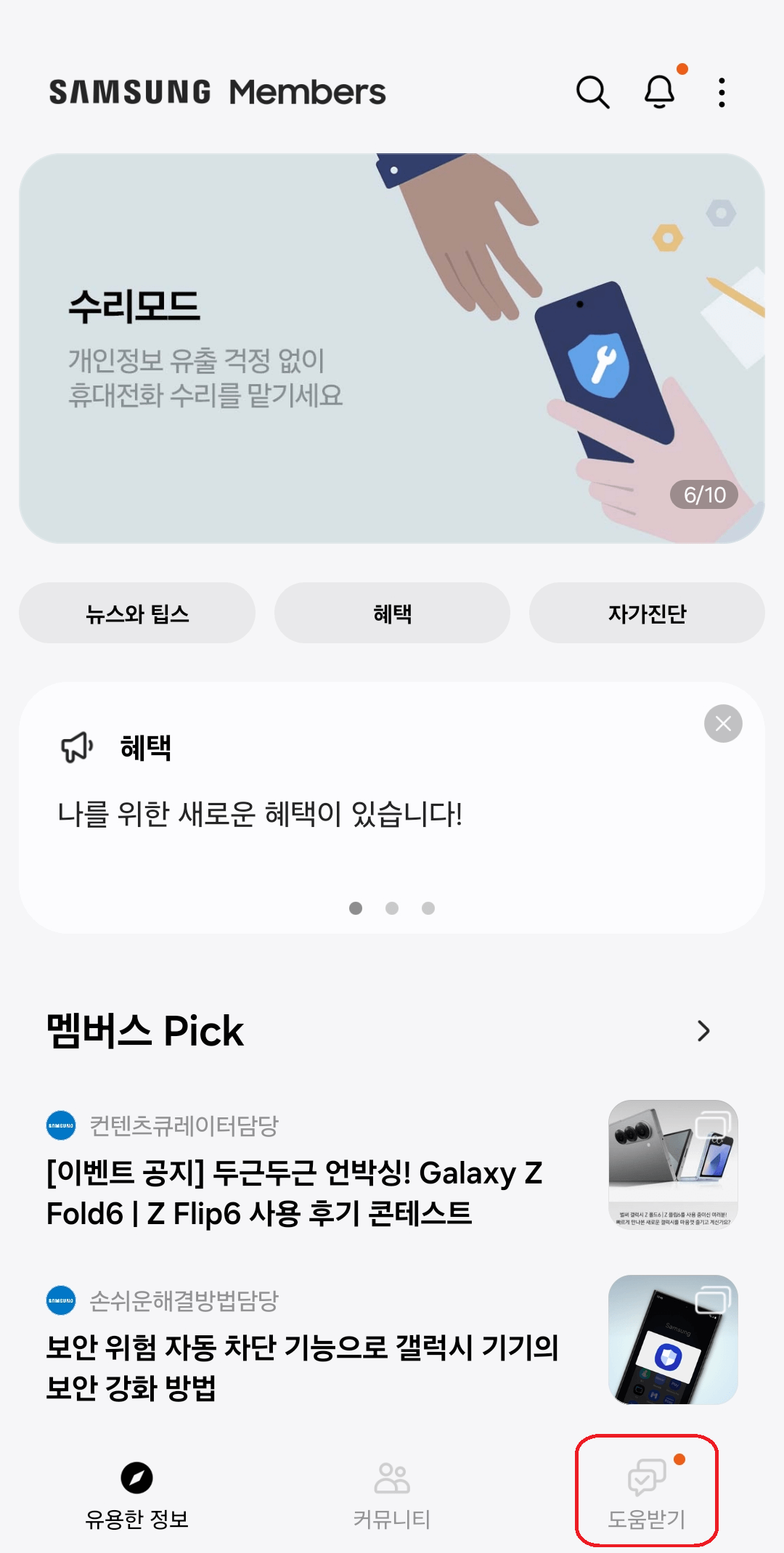
Task: Select the first carousel indicator dot
Action: 357,908
